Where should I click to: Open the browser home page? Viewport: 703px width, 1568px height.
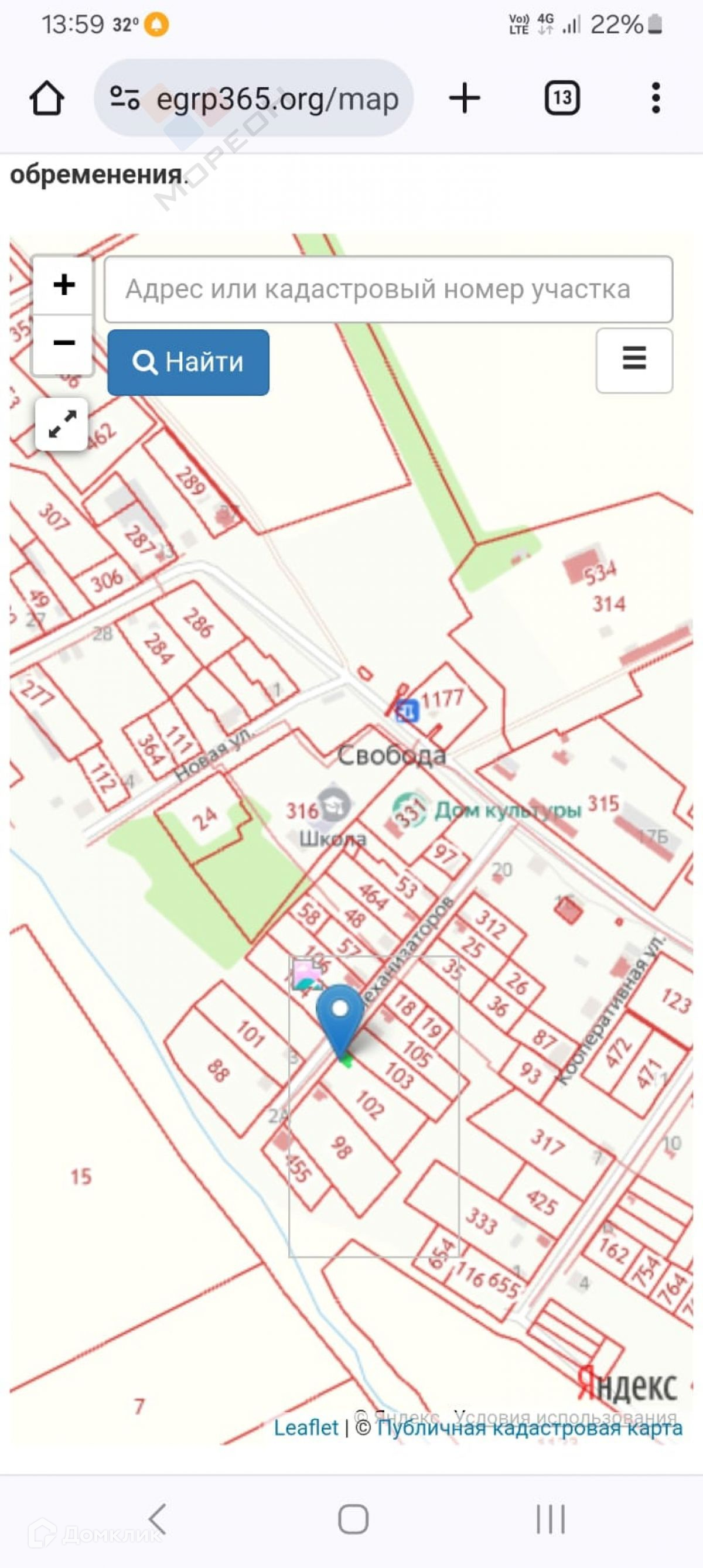pyautogui.click(x=46, y=98)
